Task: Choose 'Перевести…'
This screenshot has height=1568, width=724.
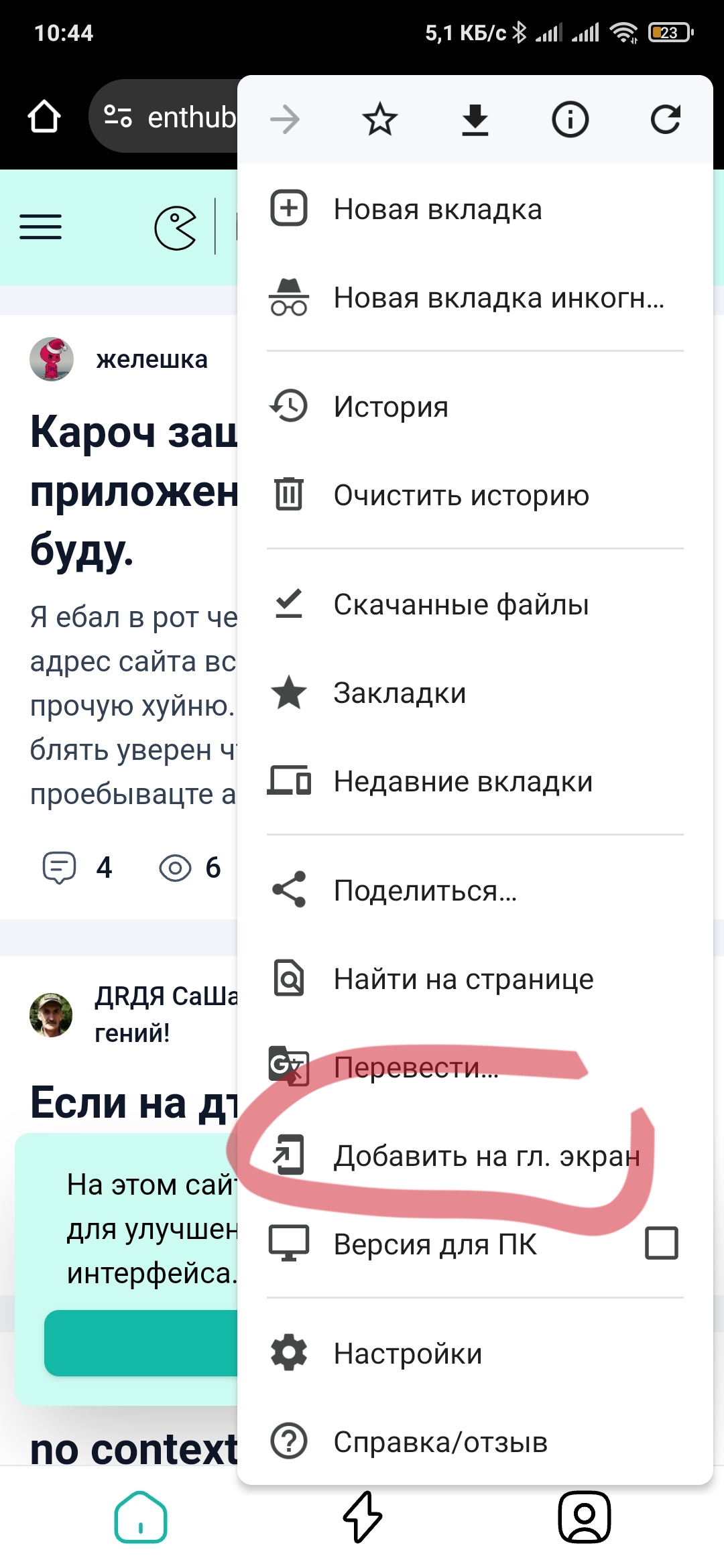Action: pyautogui.click(x=475, y=1067)
